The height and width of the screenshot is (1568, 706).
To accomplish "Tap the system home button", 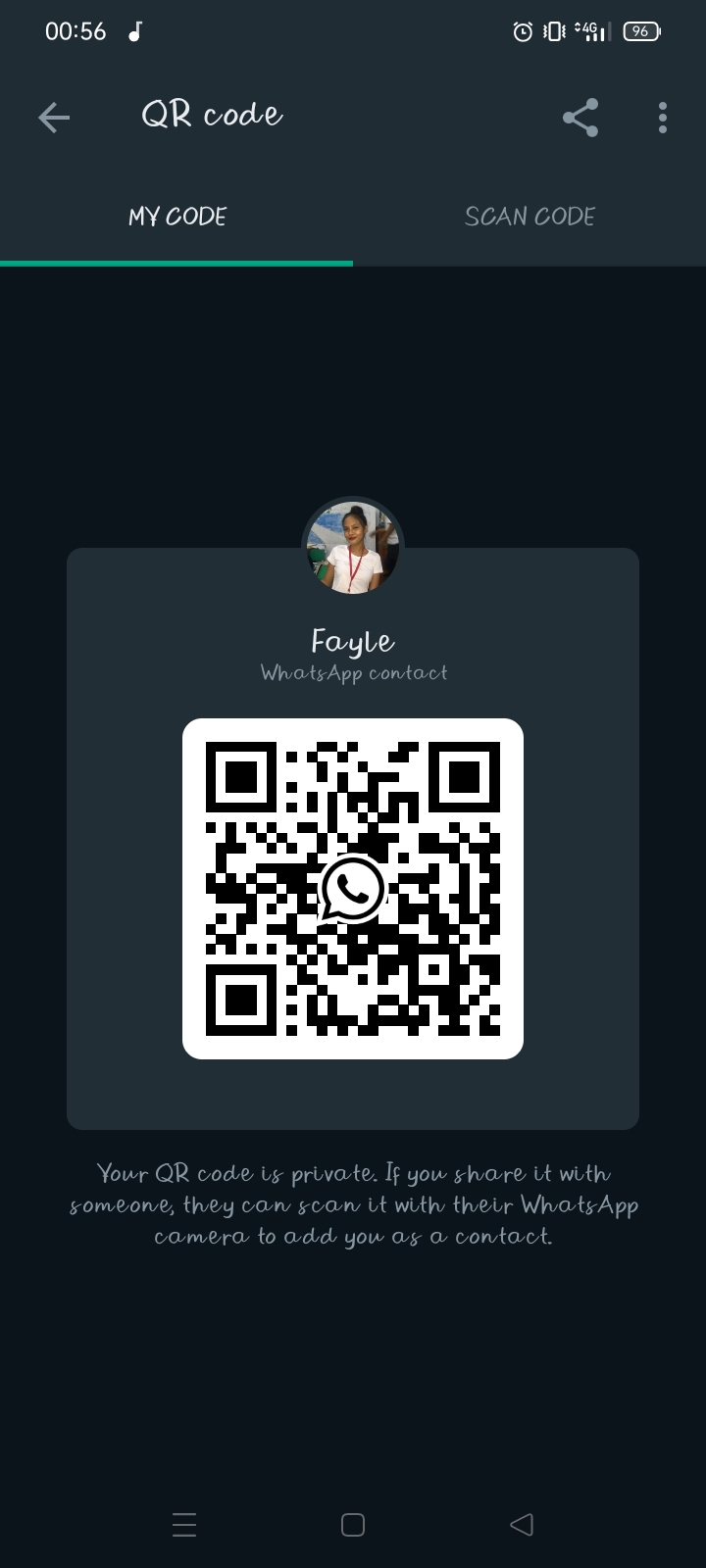I will pos(353,1525).
